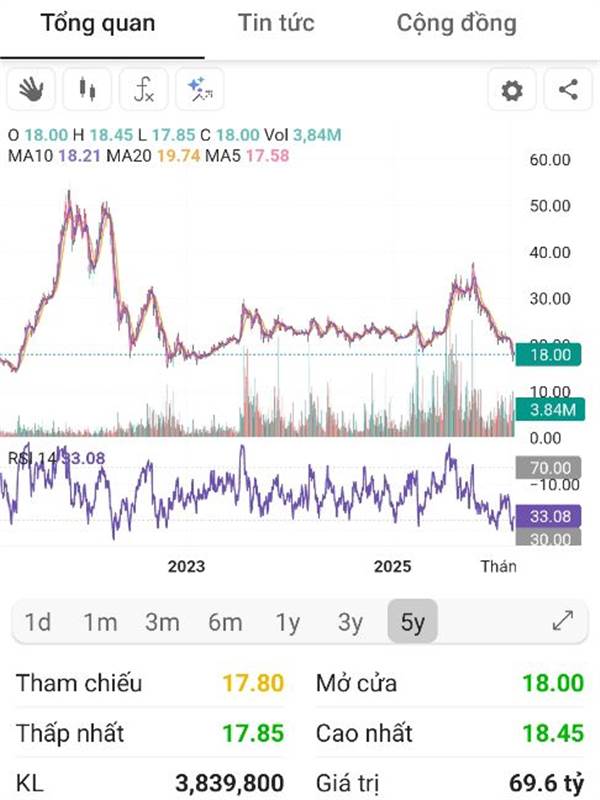Select the Tổng quan tab
This screenshot has height=800, width=600.
(x=97, y=23)
